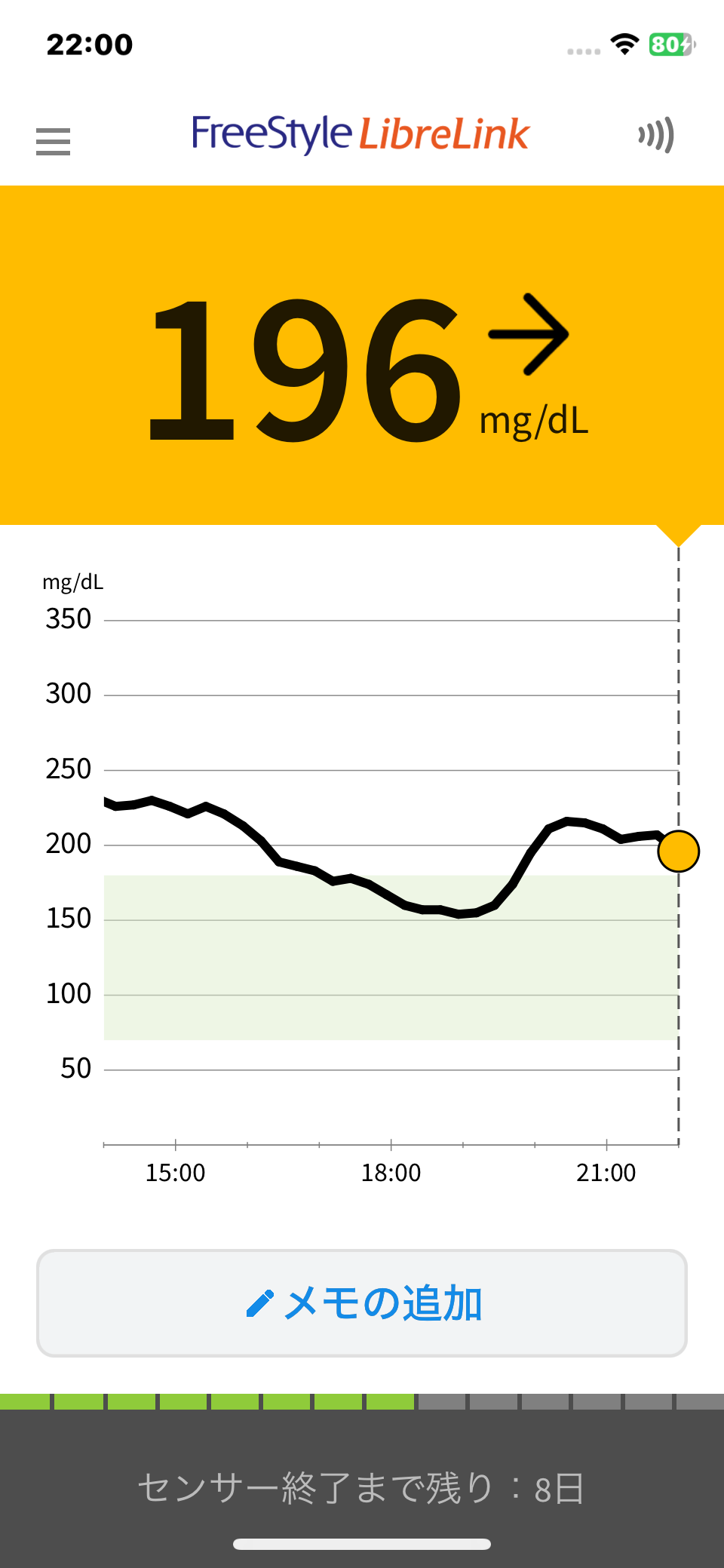
Task: Open the hamburger navigation menu
Action: (x=53, y=141)
